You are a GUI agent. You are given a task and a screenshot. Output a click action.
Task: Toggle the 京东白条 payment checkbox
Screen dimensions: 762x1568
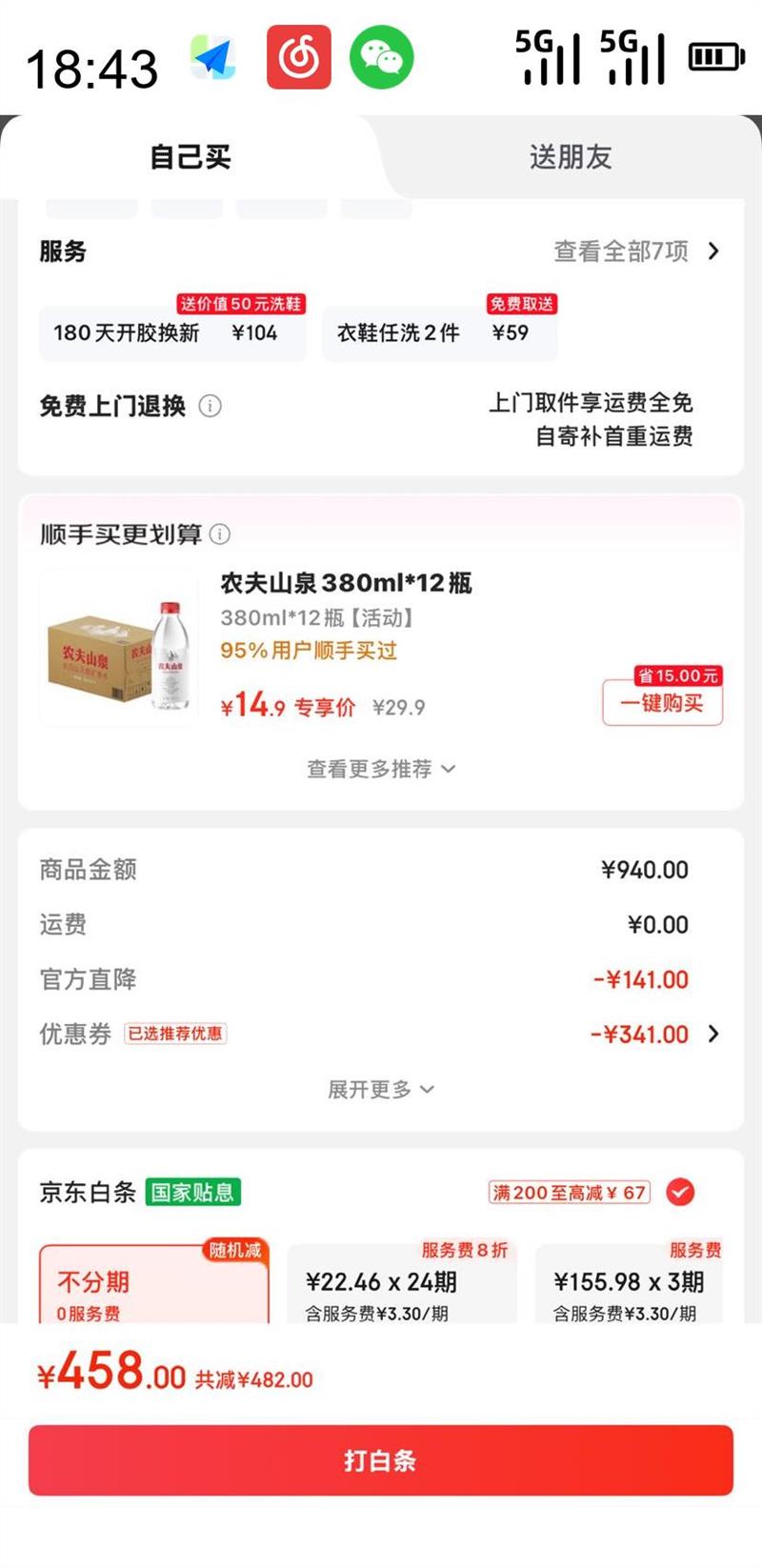(680, 1193)
